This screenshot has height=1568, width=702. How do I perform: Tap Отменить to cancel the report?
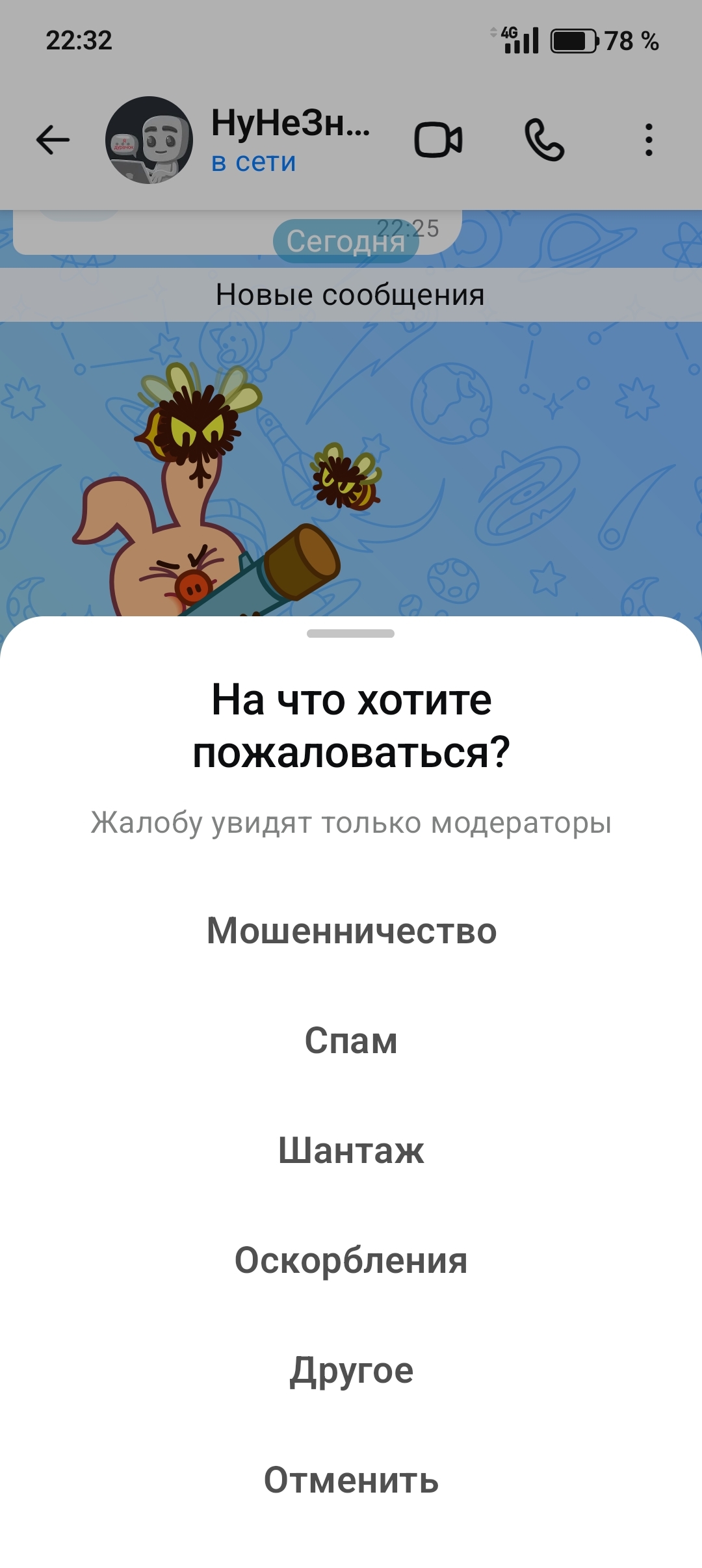coord(351,1480)
